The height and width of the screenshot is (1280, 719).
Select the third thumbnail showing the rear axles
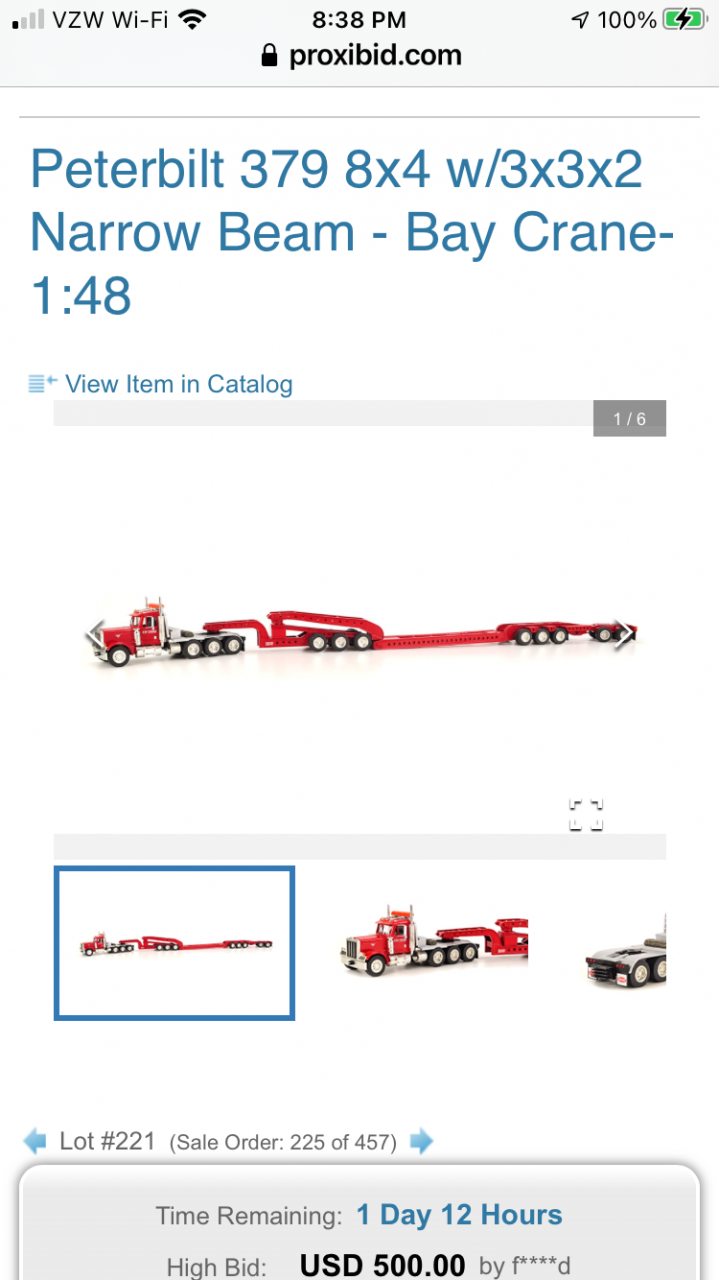pyautogui.click(x=625, y=943)
